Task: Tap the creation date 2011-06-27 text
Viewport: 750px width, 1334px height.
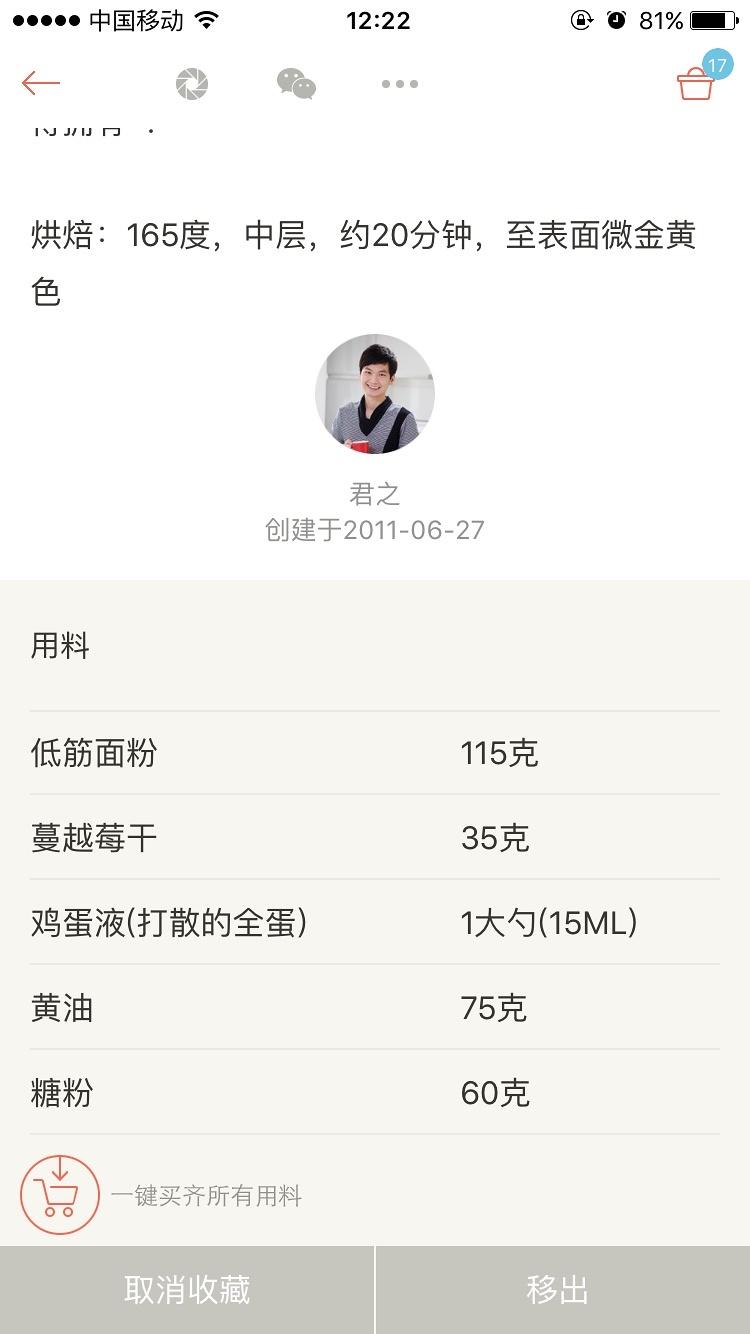Action: point(375,529)
